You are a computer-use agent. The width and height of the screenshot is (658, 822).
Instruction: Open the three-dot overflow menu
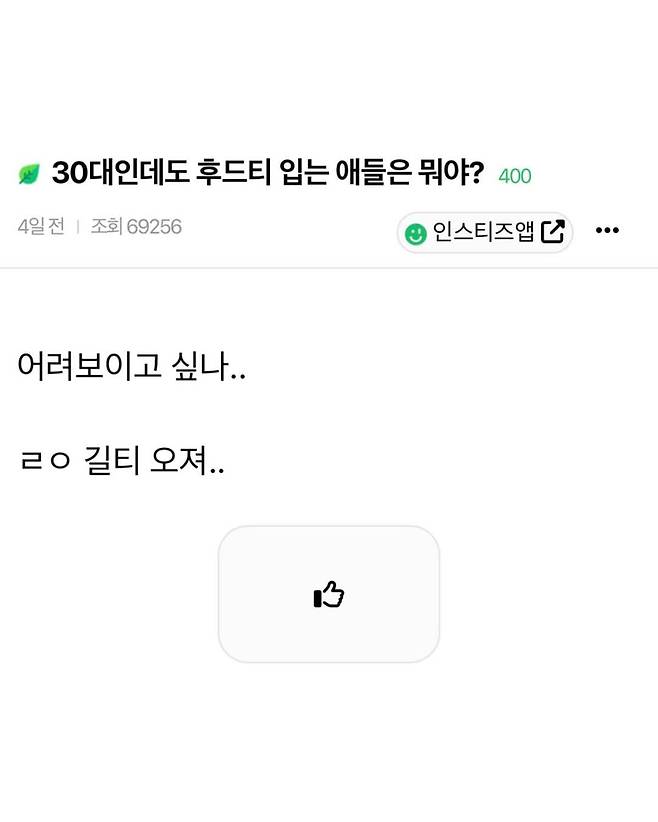tap(607, 231)
